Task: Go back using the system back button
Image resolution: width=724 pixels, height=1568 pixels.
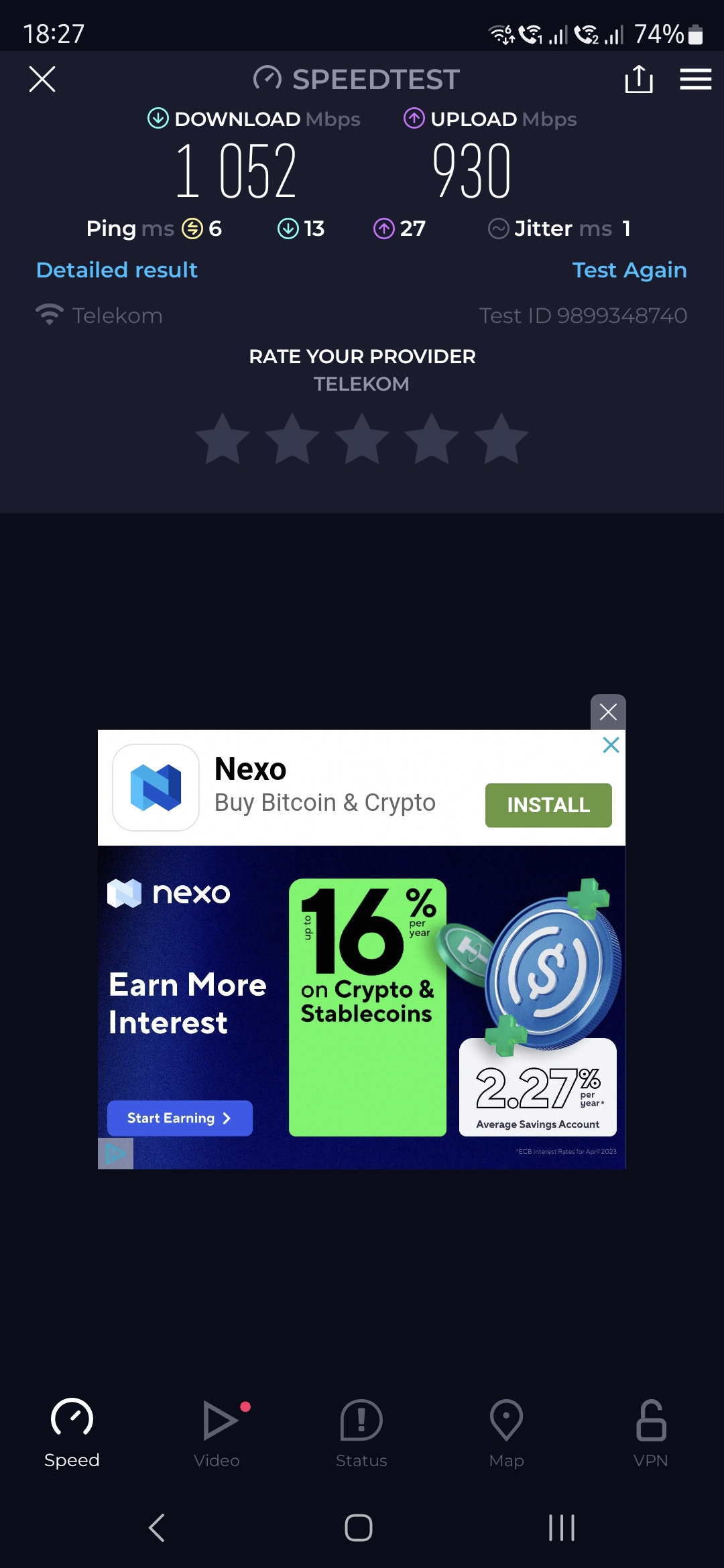Action: [157, 1528]
